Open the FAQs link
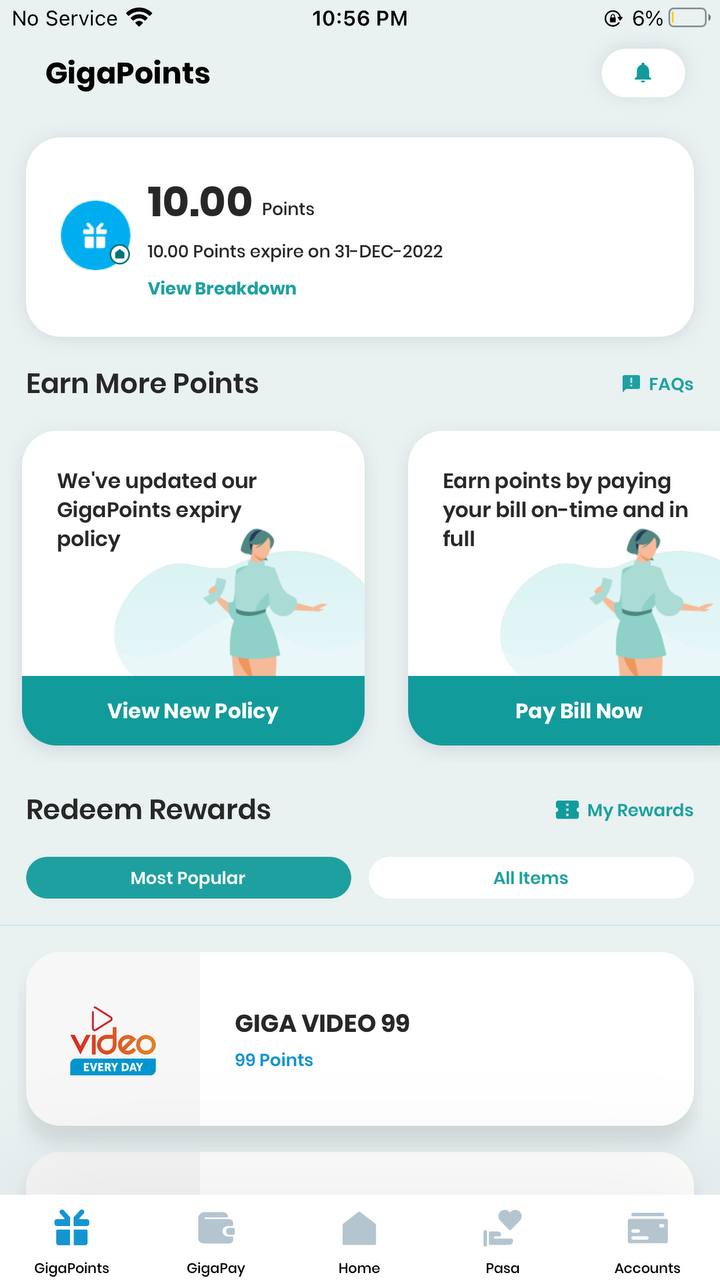This screenshot has height=1280, width=720. click(x=658, y=384)
